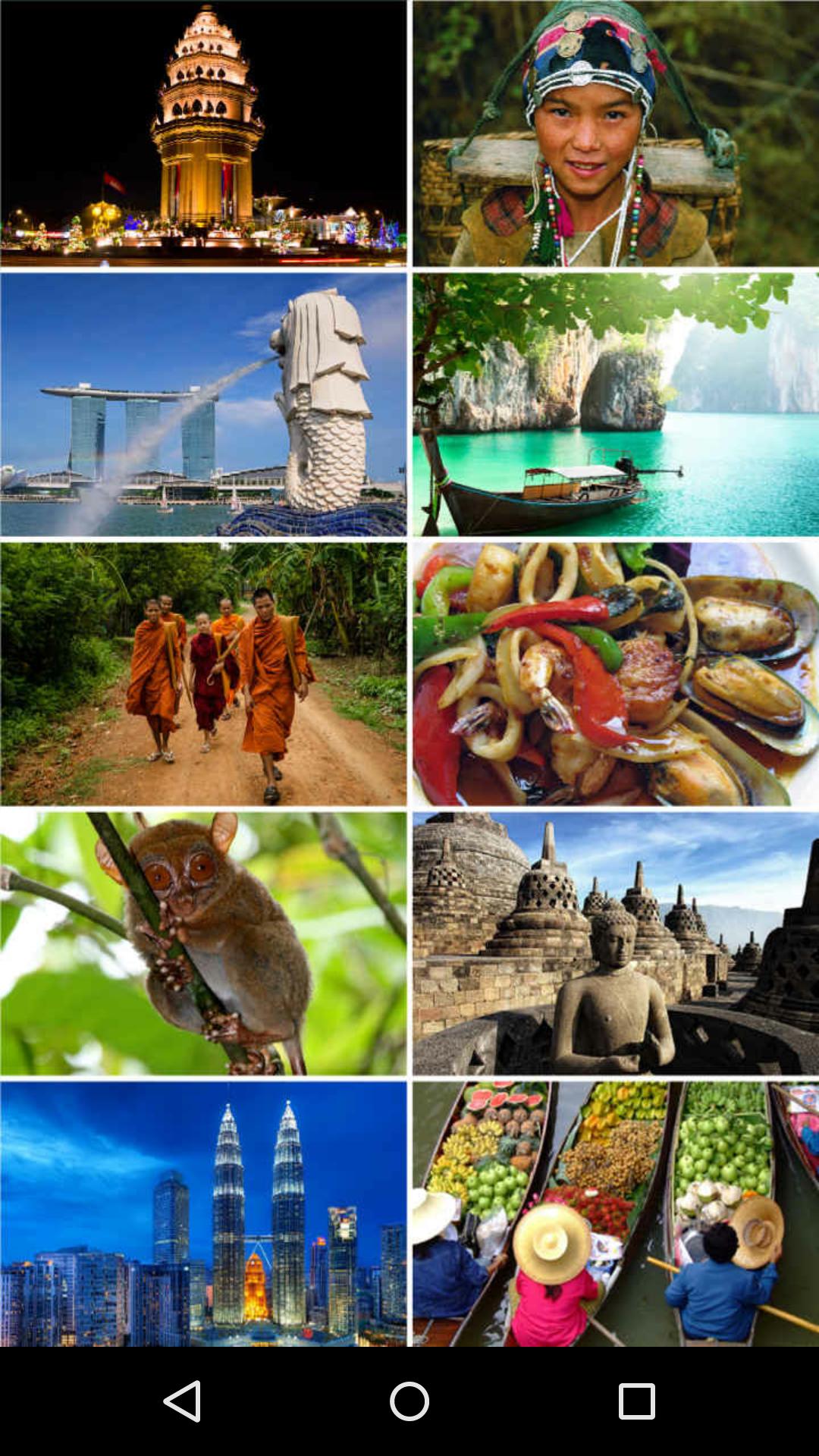Open the illuminated monument at night photo
Viewport: 819px width, 1456px height.
coord(203,133)
